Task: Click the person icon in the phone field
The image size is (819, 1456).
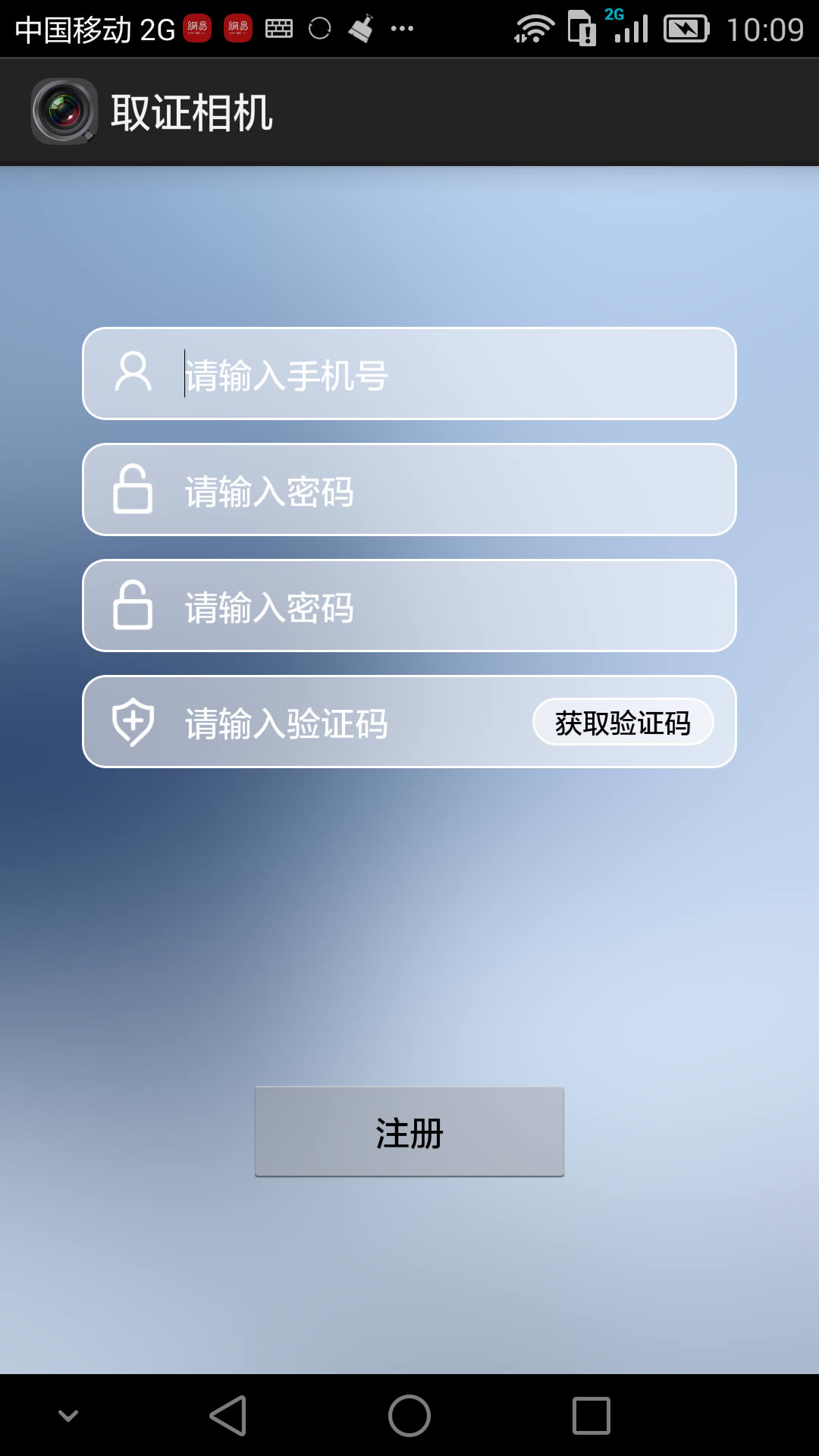Action: tap(133, 373)
